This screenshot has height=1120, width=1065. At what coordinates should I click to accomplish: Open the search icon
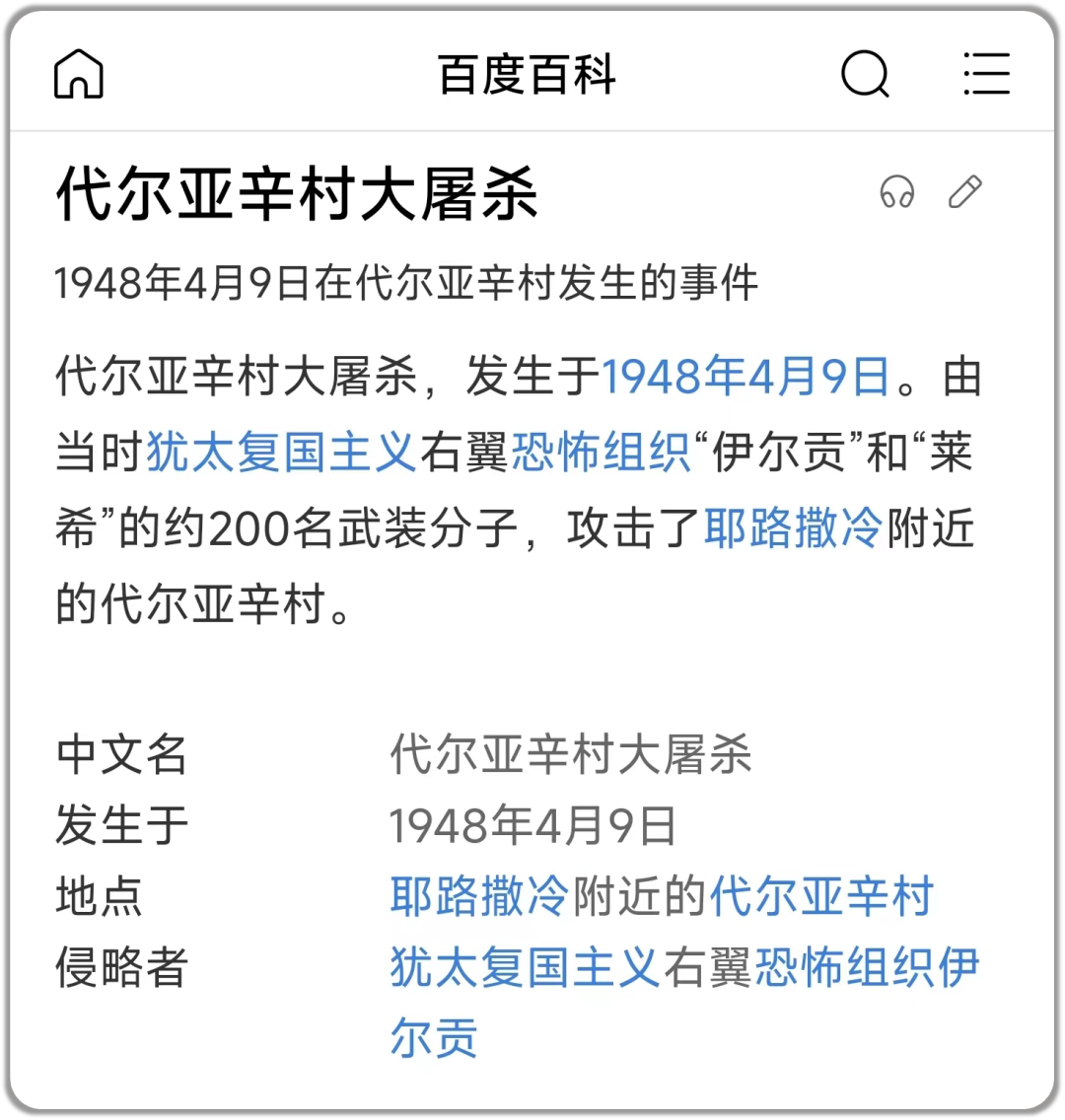pyautogui.click(x=864, y=73)
